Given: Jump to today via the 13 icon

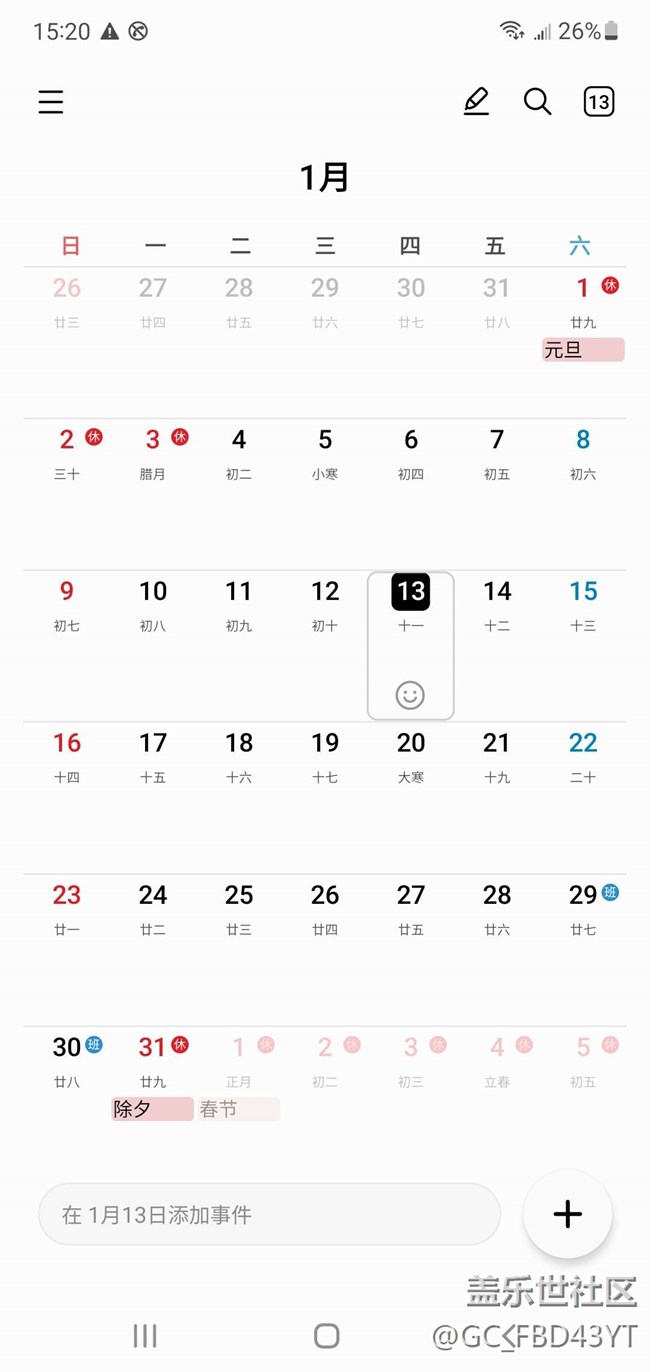Looking at the screenshot, I should (598, 102).
